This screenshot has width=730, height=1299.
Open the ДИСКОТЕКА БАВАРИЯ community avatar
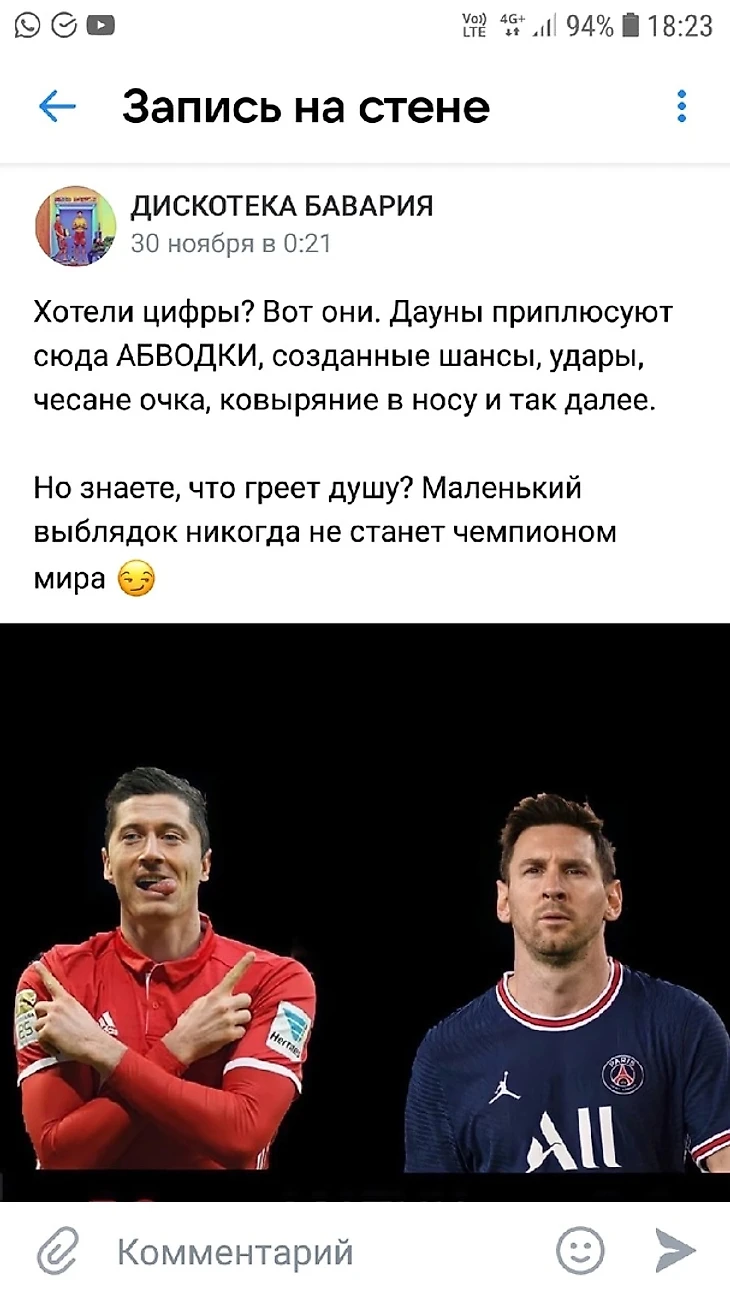[76, 226]
